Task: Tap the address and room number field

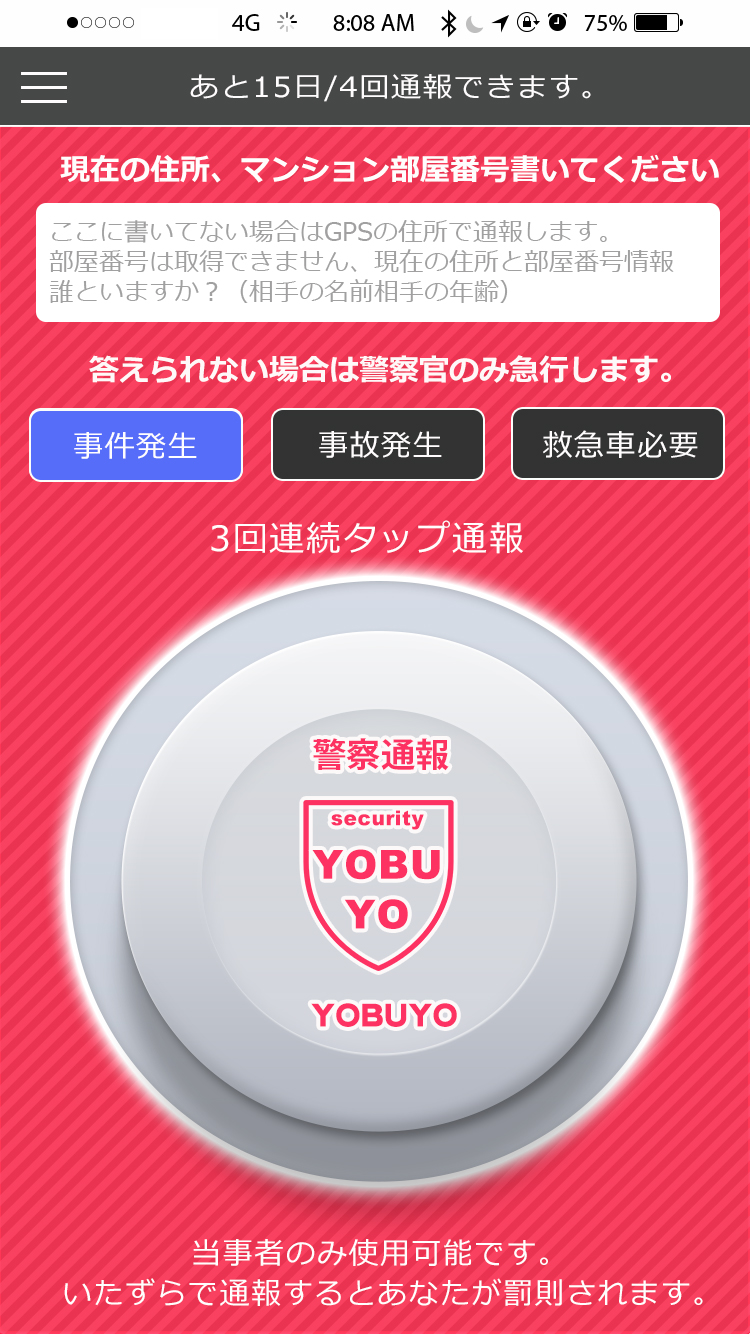Action: (377, 262)
